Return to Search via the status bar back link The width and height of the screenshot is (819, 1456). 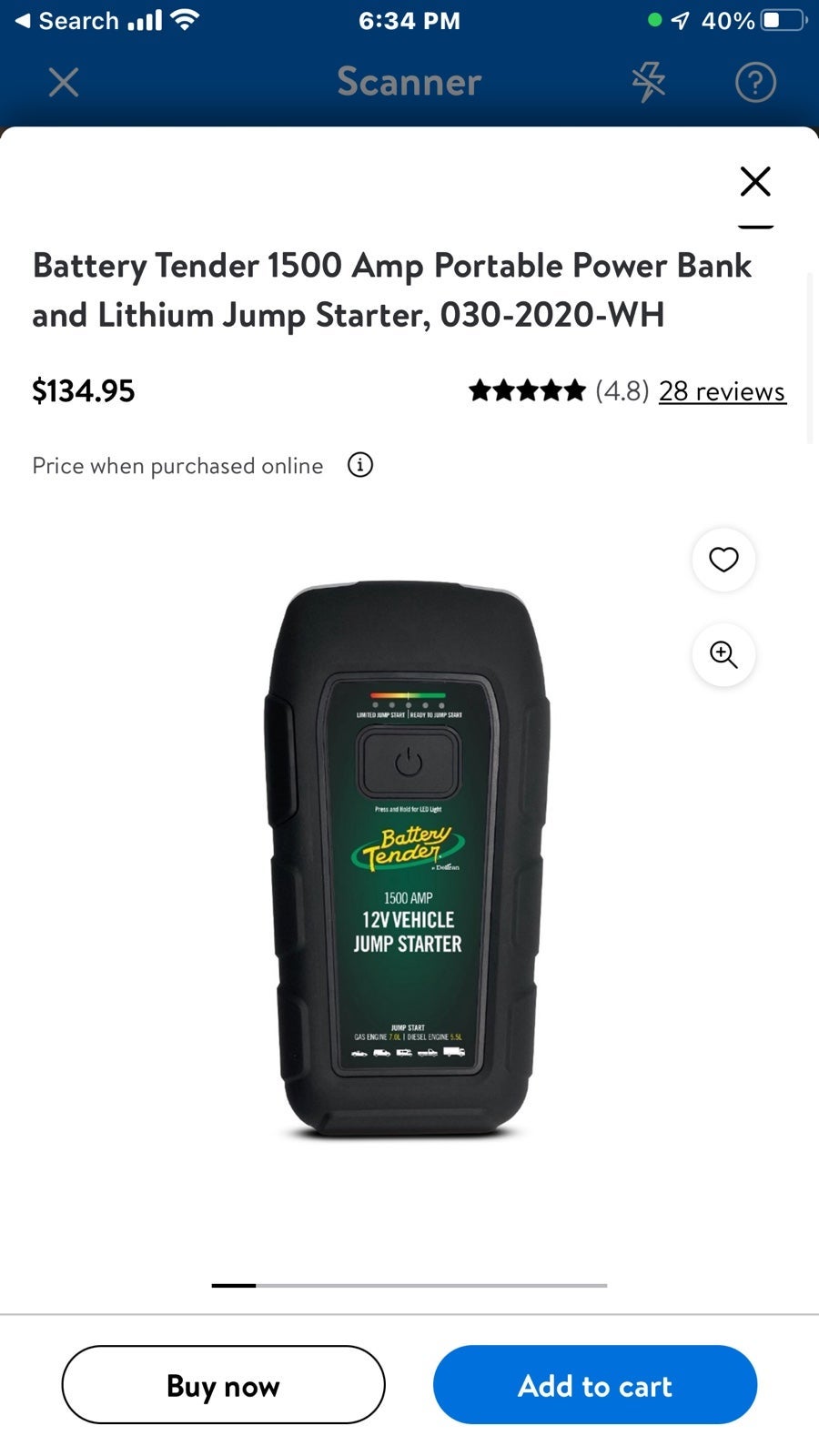point(66,20)
